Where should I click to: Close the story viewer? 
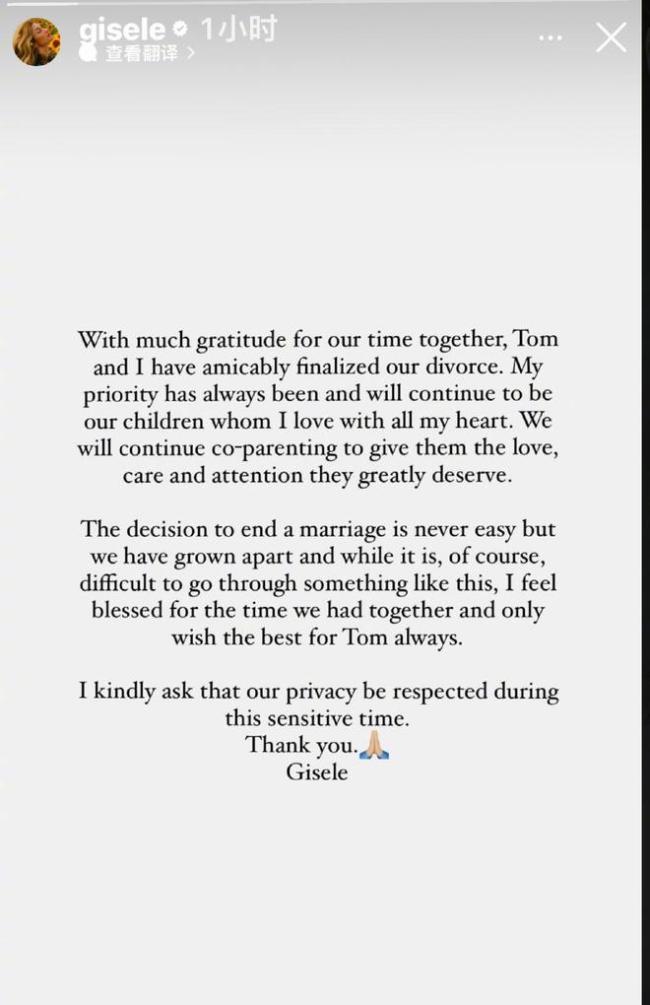pyautogui.click(x=610, y=38)
